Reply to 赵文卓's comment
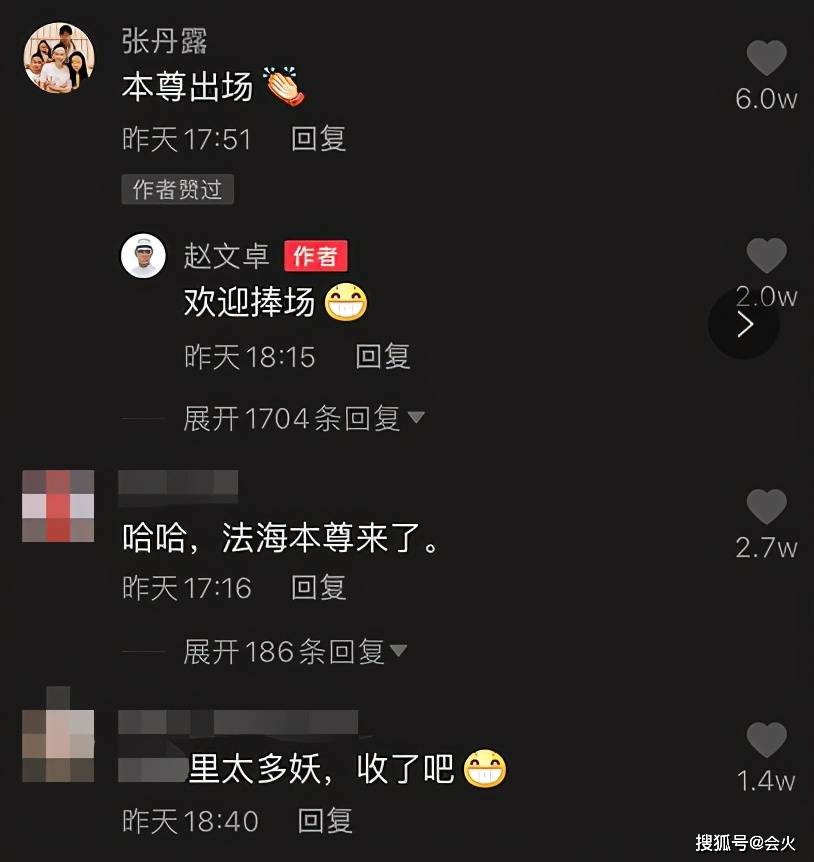Image resolution: width=814 pixels, height=862 pixels. point(383,356)
